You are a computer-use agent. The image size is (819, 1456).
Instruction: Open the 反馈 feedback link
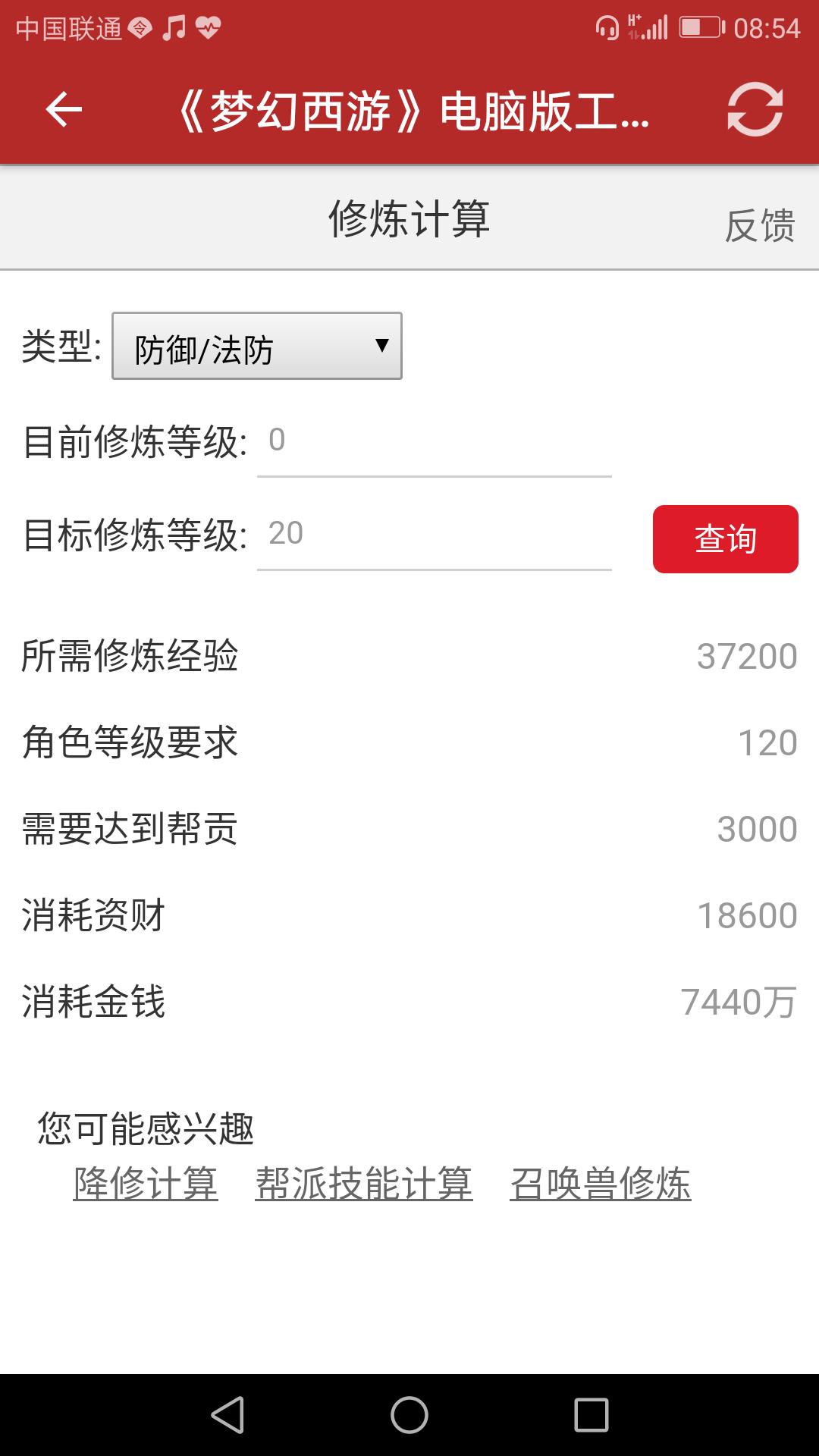click(x=759, y=225)
